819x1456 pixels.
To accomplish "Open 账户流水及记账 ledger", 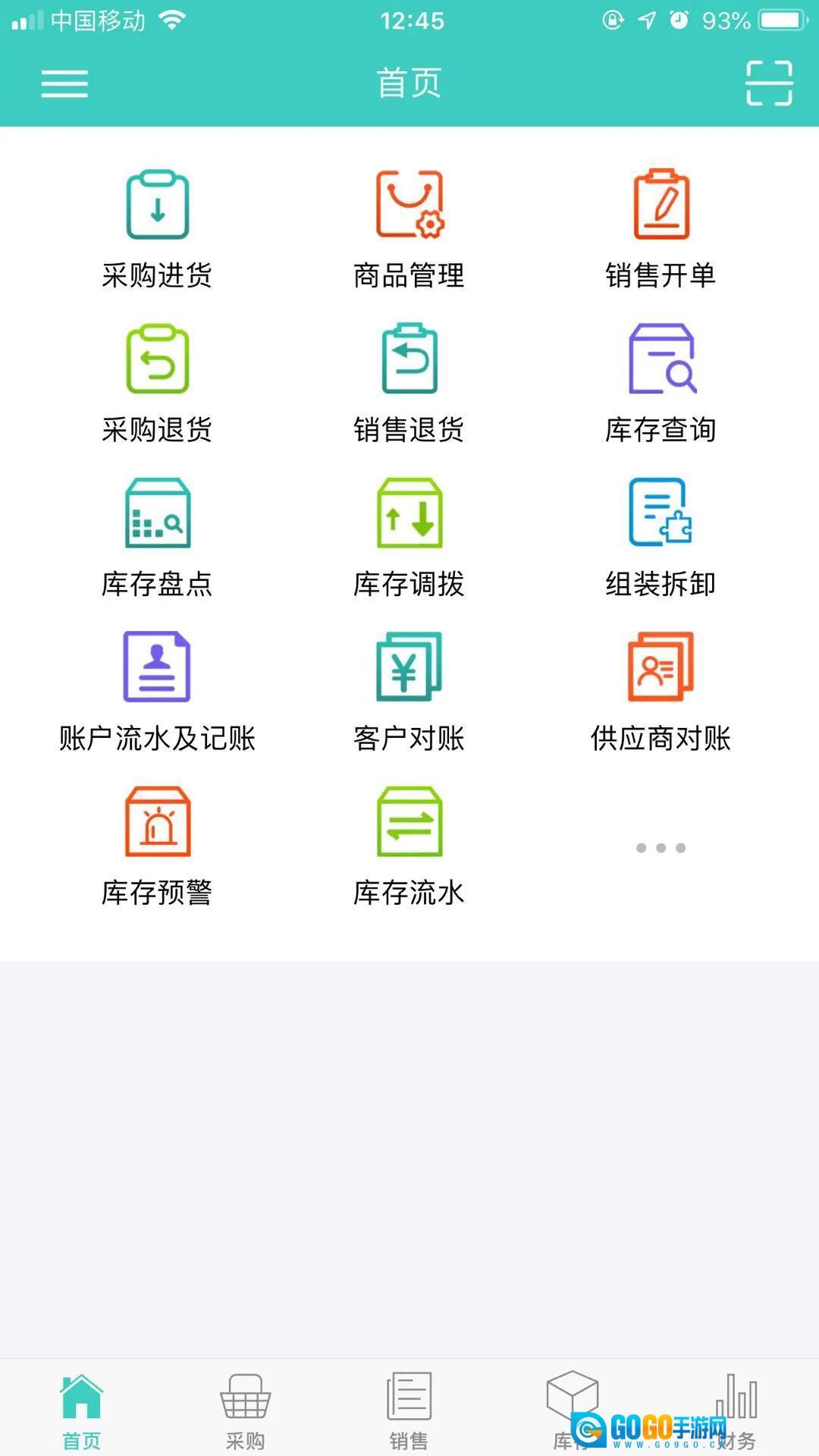I will pos(158,692).
